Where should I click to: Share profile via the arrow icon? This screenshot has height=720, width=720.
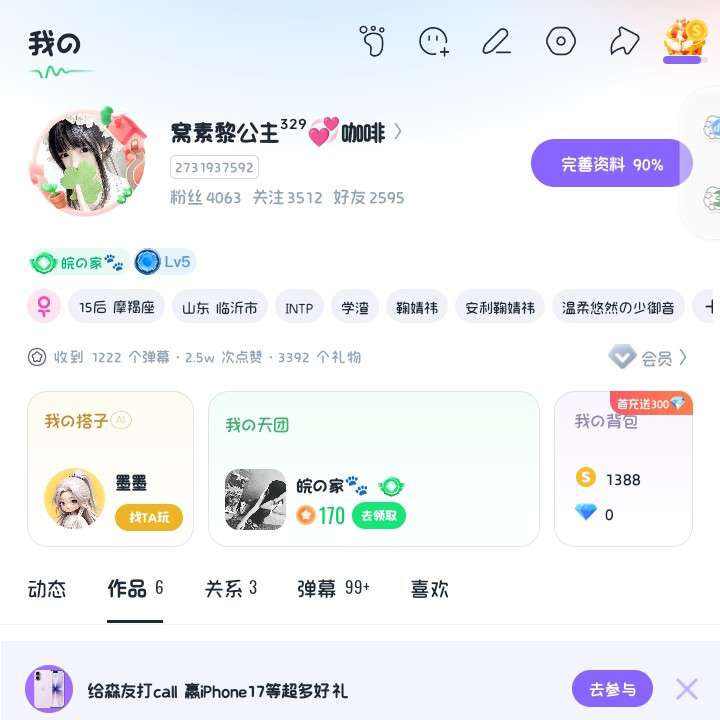click(x=624, y=41)
